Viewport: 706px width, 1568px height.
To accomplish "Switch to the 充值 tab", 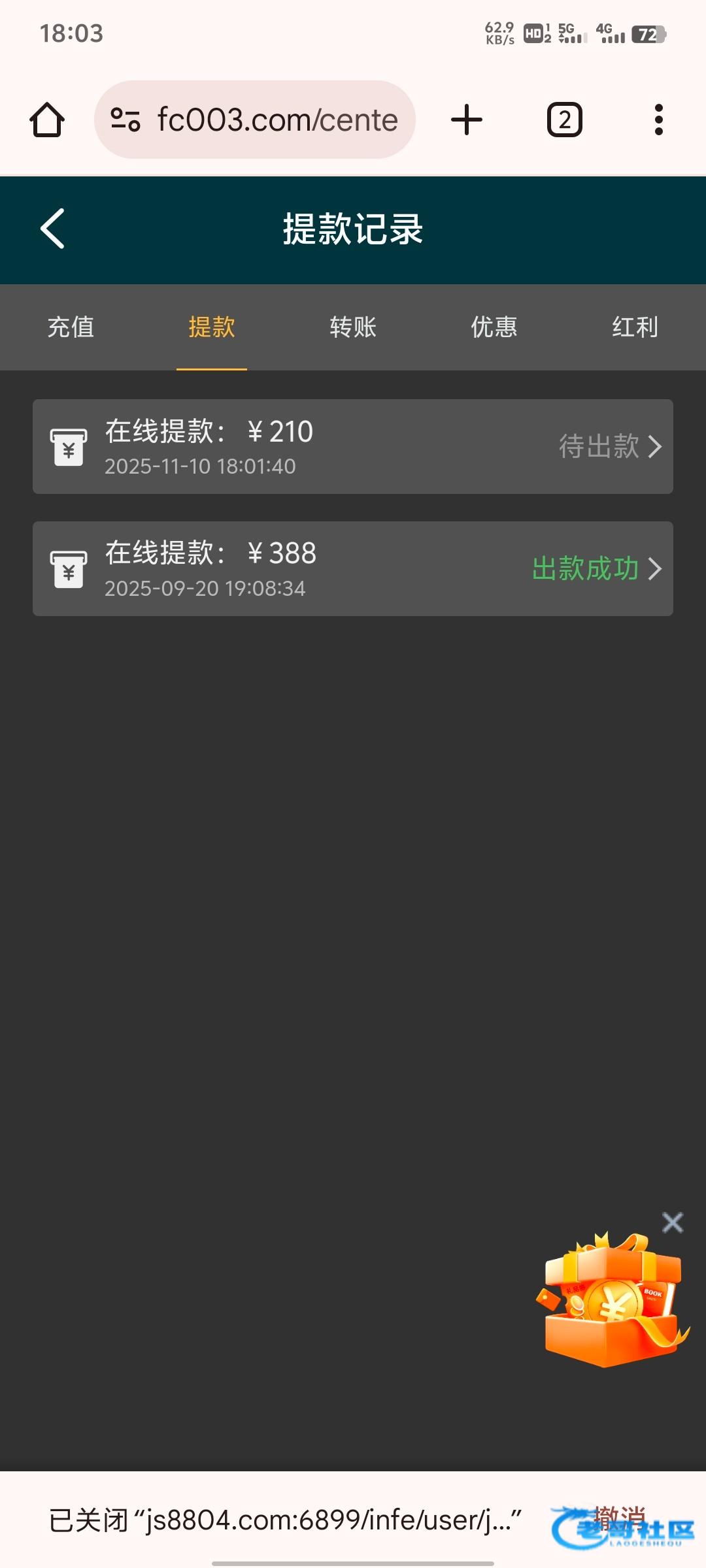I will point(71,327).
